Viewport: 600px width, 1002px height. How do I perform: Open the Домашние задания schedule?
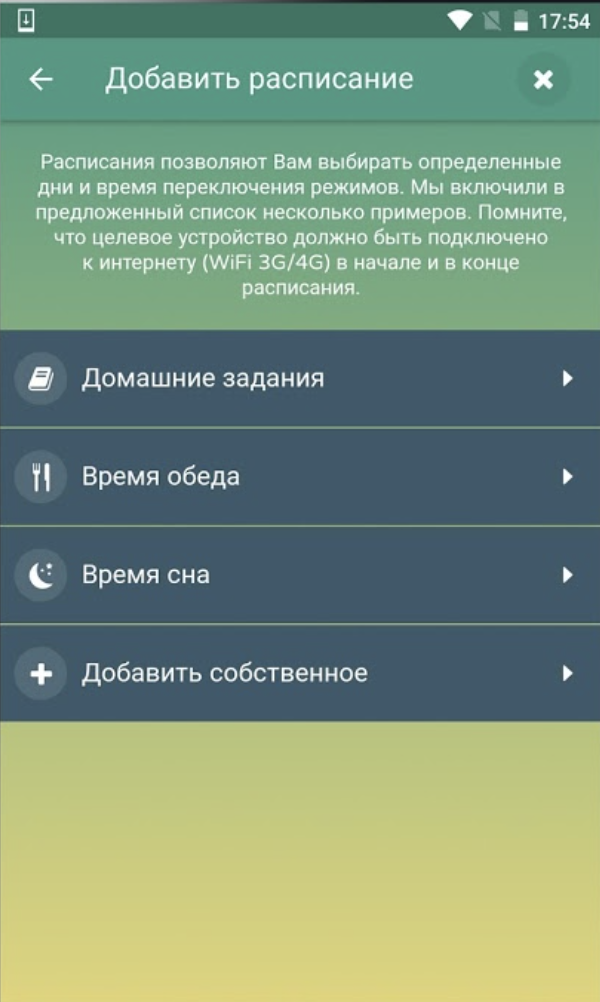(300, 378)
